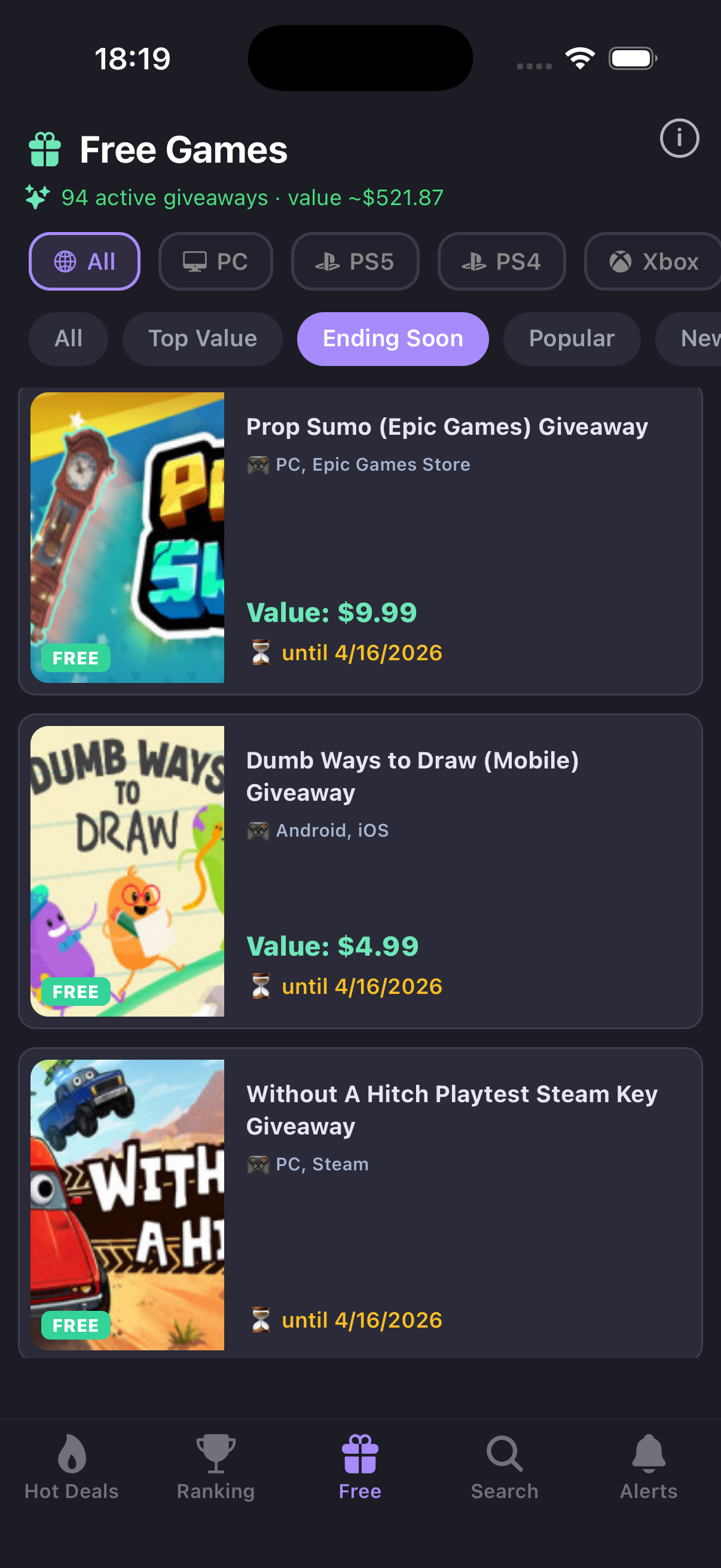Sort giveaways by Top Value
The height and width of the screenshot is (1568, 721).
(x=202, y=339)
